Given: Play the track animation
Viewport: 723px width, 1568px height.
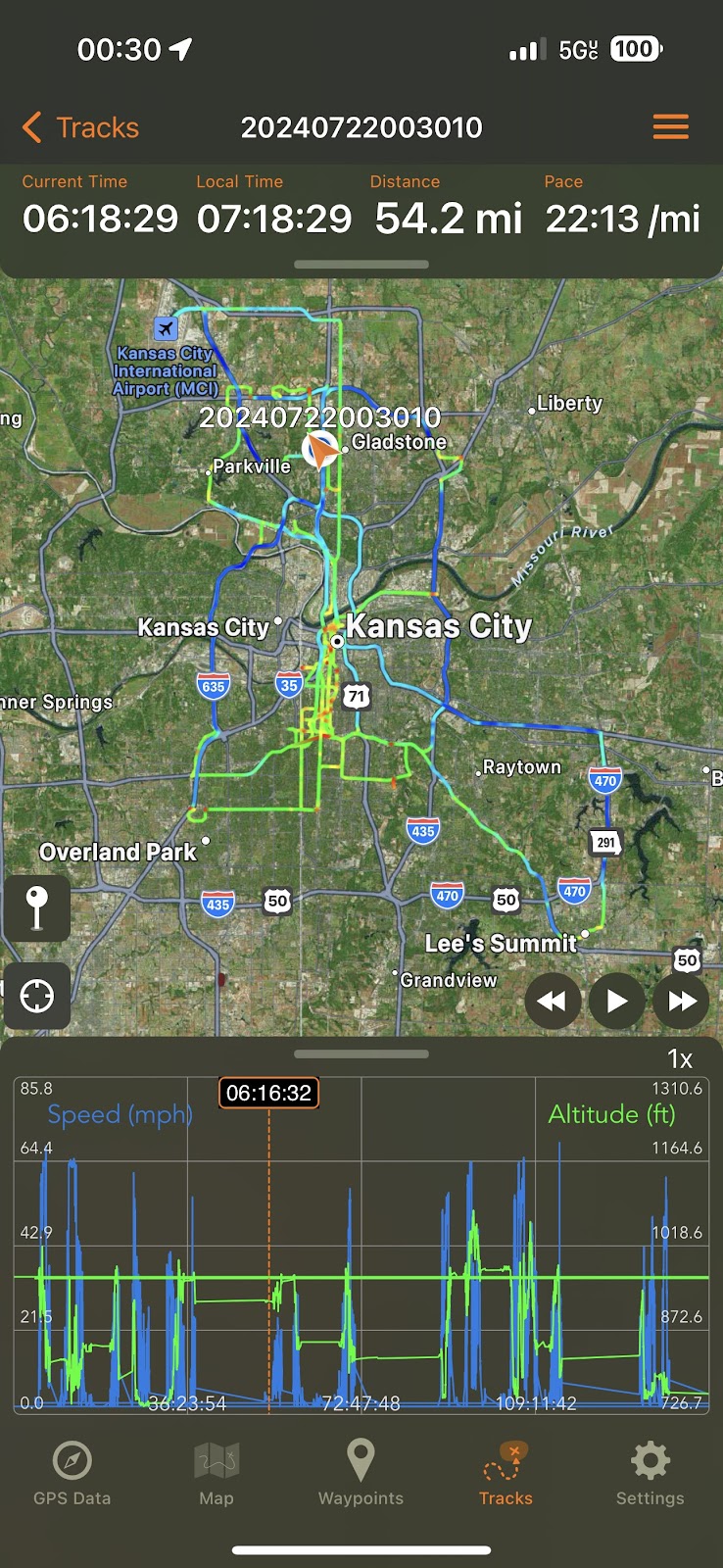Looking at the screenshot, I should pos(617,1001).
